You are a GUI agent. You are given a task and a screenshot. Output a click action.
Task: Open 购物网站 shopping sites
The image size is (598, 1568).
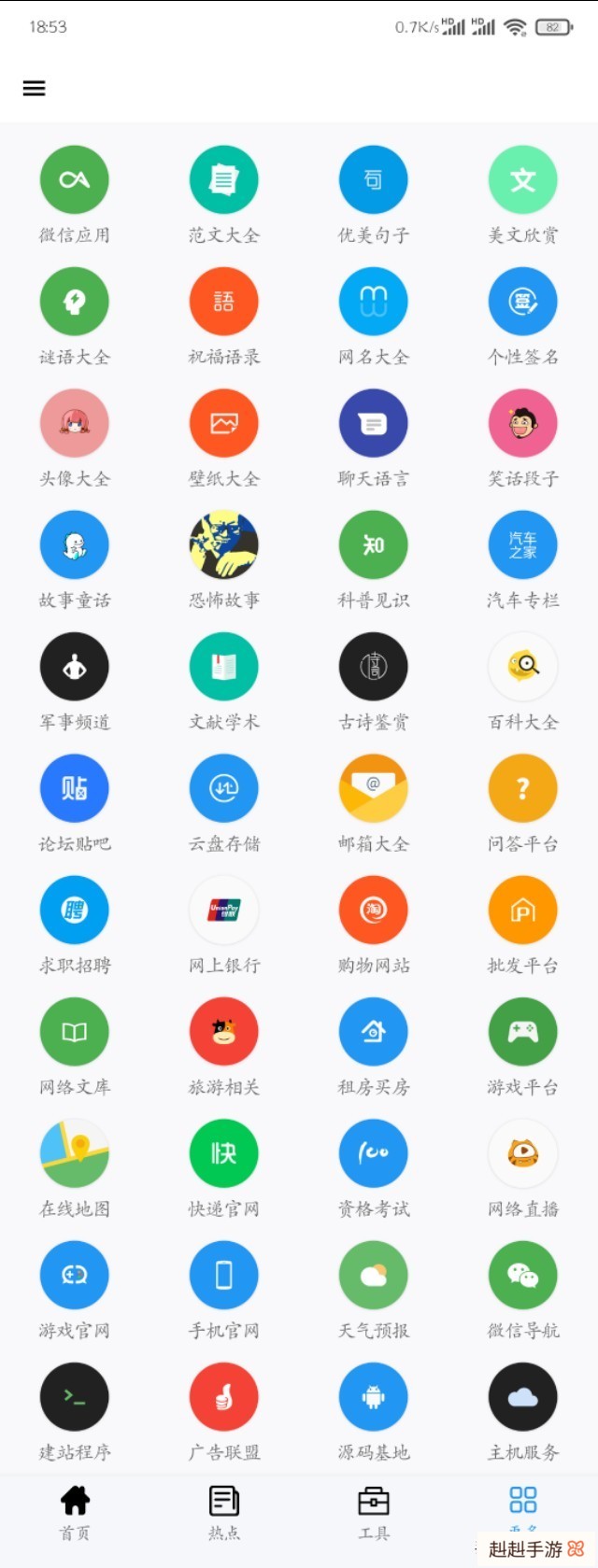coord(374,911)
